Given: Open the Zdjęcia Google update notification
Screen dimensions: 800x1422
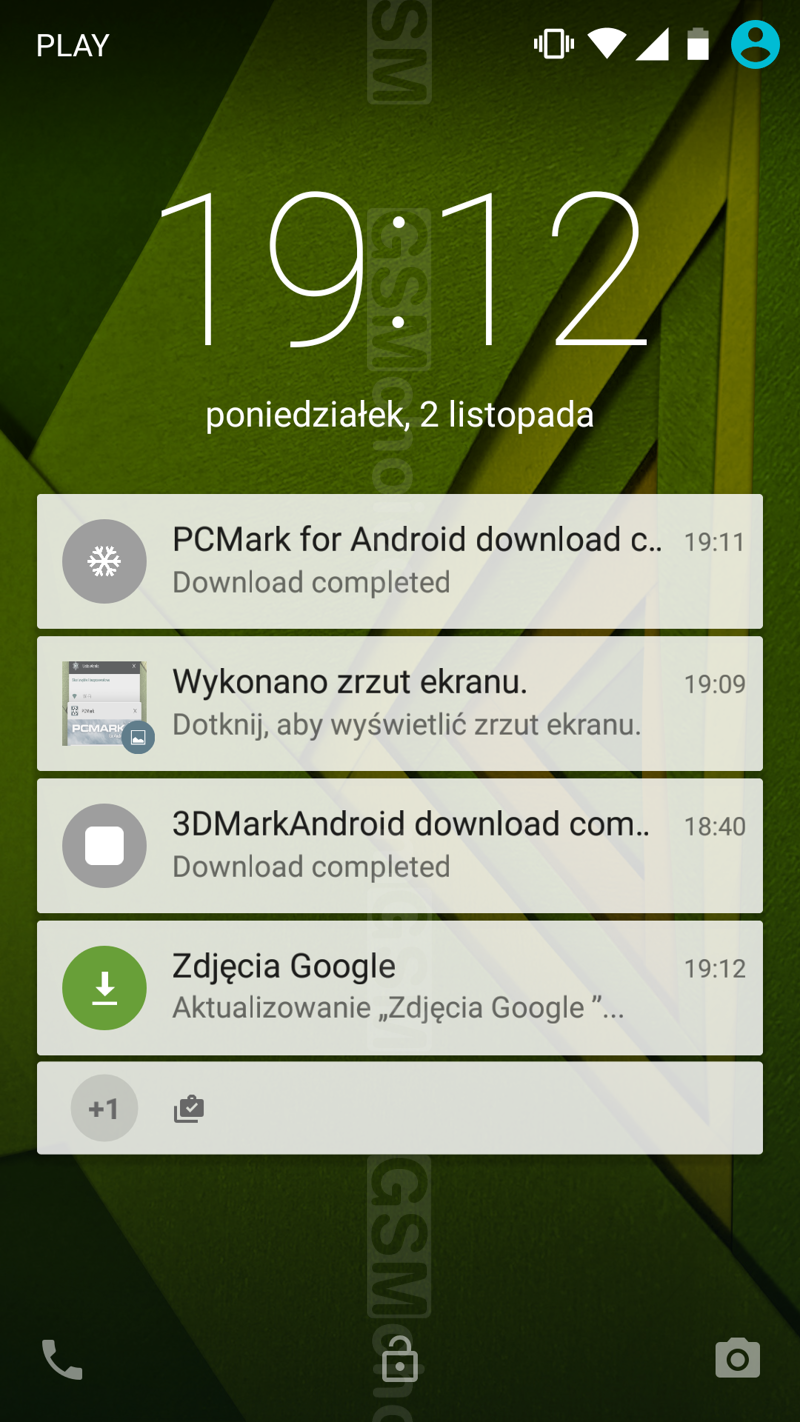Looking at the screenshot, I should point(400,987).
